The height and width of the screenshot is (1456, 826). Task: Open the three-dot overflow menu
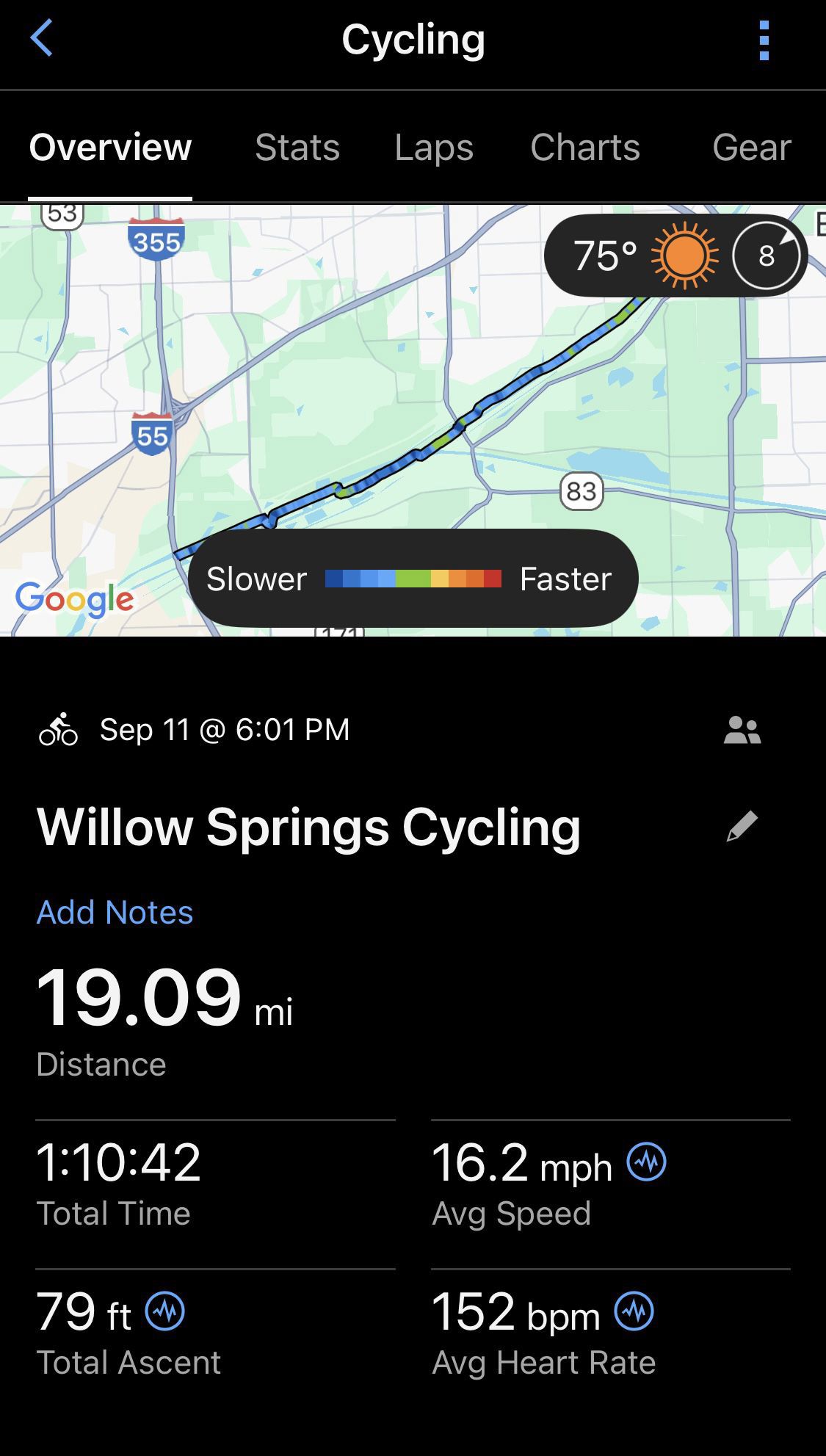pyautogui.click(x=764, y=40)
